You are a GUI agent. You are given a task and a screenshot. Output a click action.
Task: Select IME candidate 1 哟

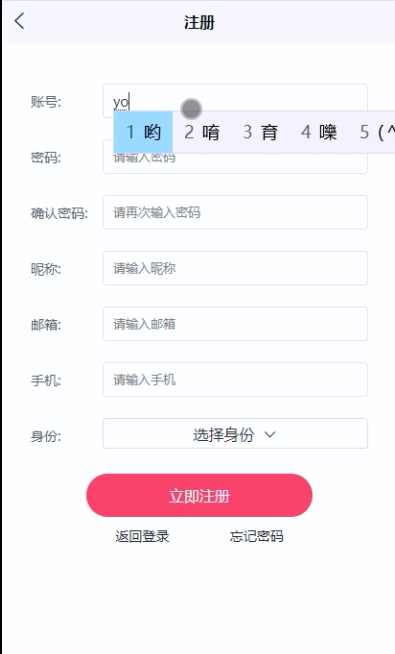coord(143,132)
